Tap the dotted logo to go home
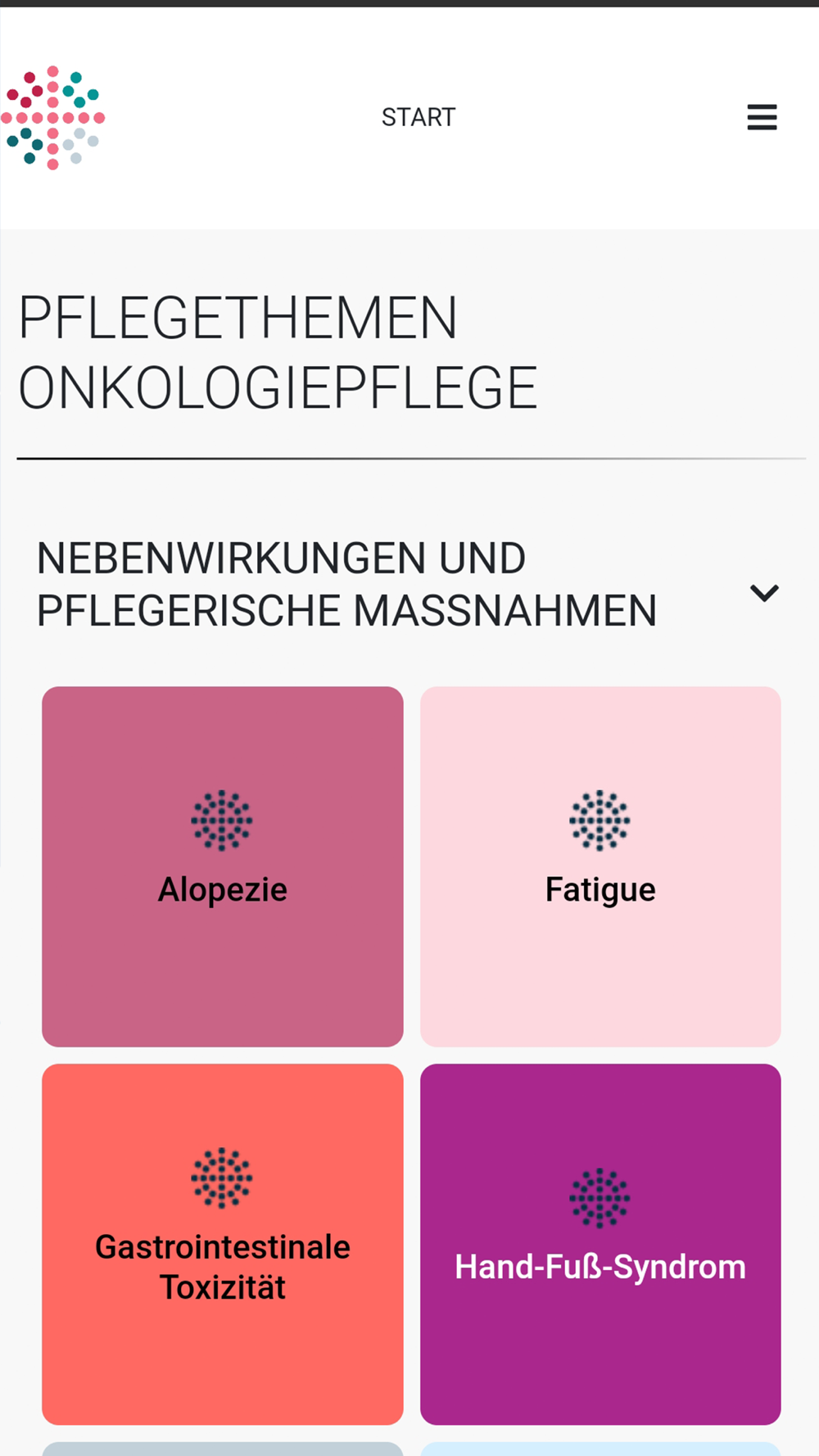819x1456 pixels. (53, 118)
